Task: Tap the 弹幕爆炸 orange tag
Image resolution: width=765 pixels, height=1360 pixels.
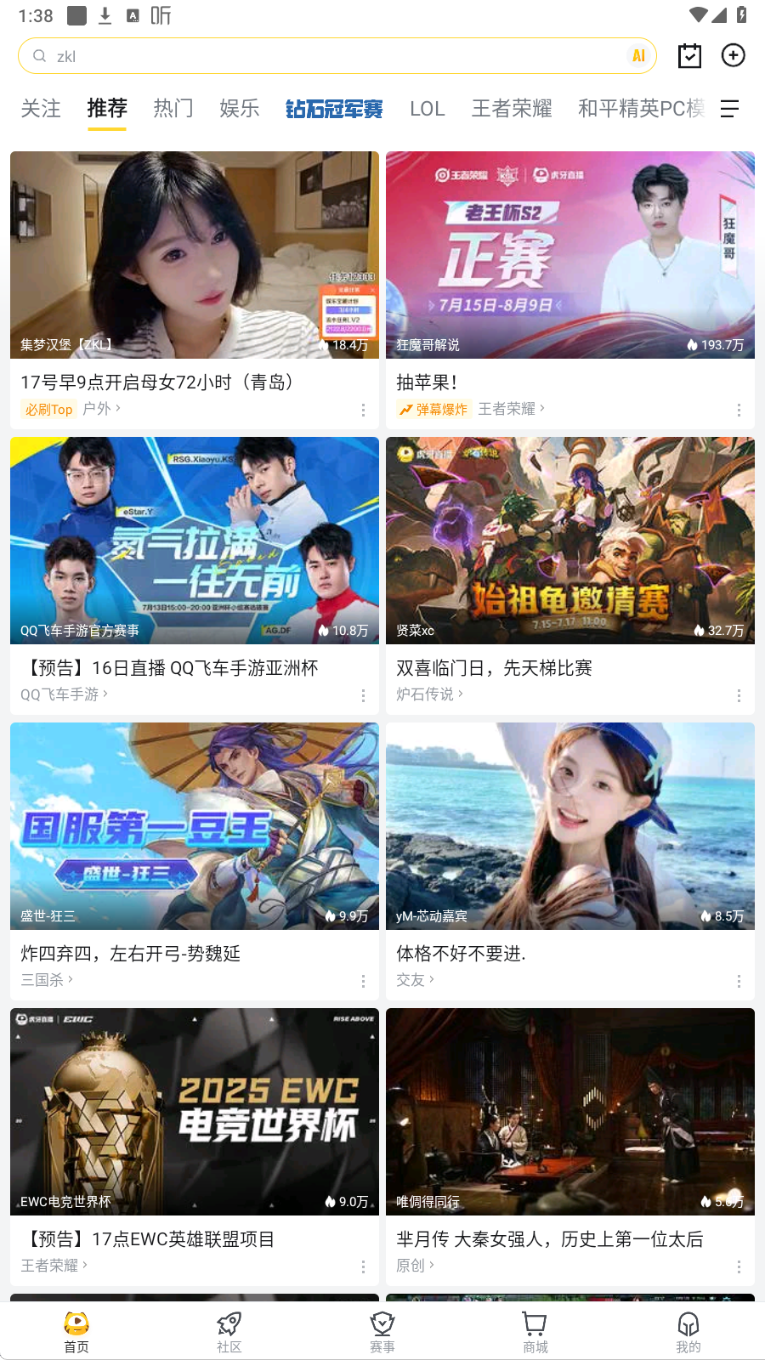Action: pos(434,409)
